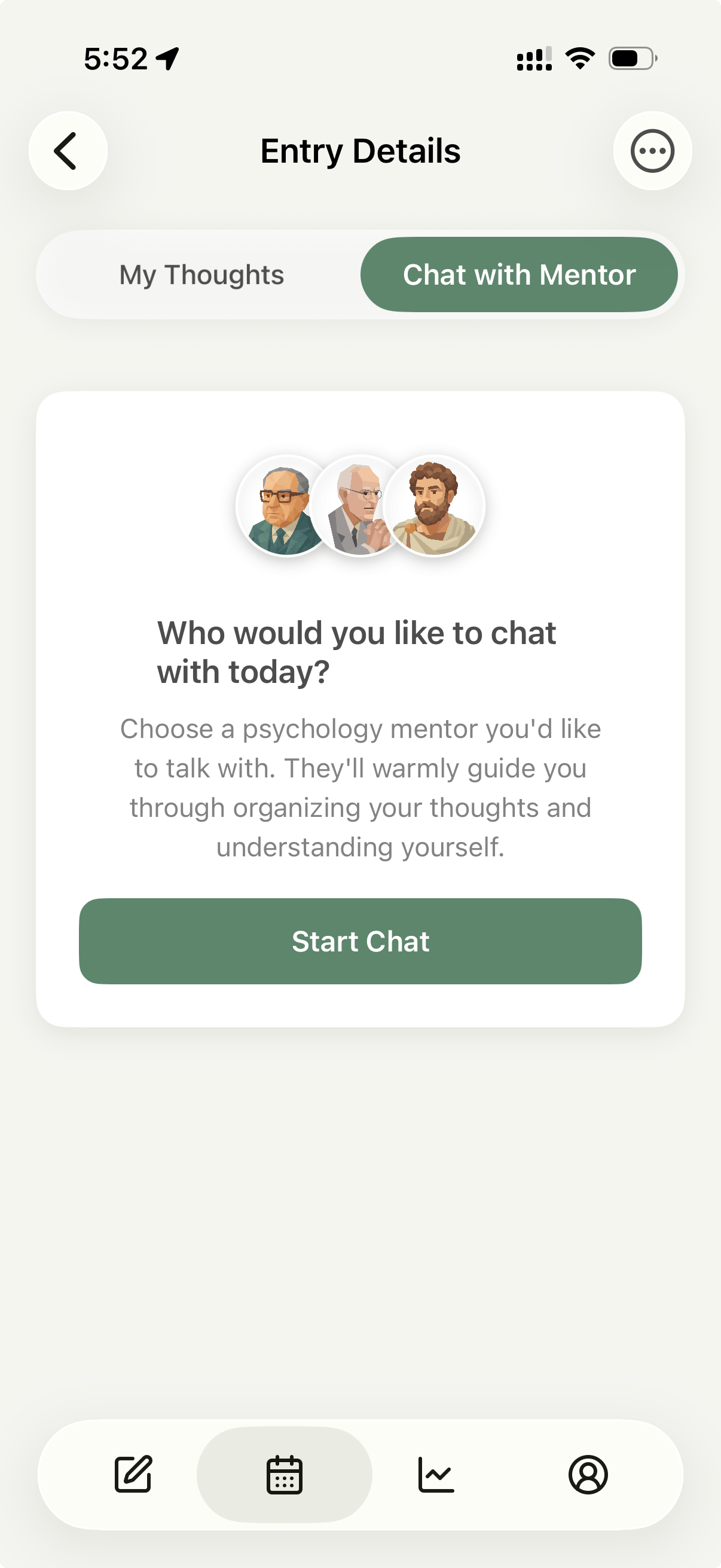This screenshot has height=1568, width=721.
Task: View the insights chart tab
Action: tap(436, 1474)
